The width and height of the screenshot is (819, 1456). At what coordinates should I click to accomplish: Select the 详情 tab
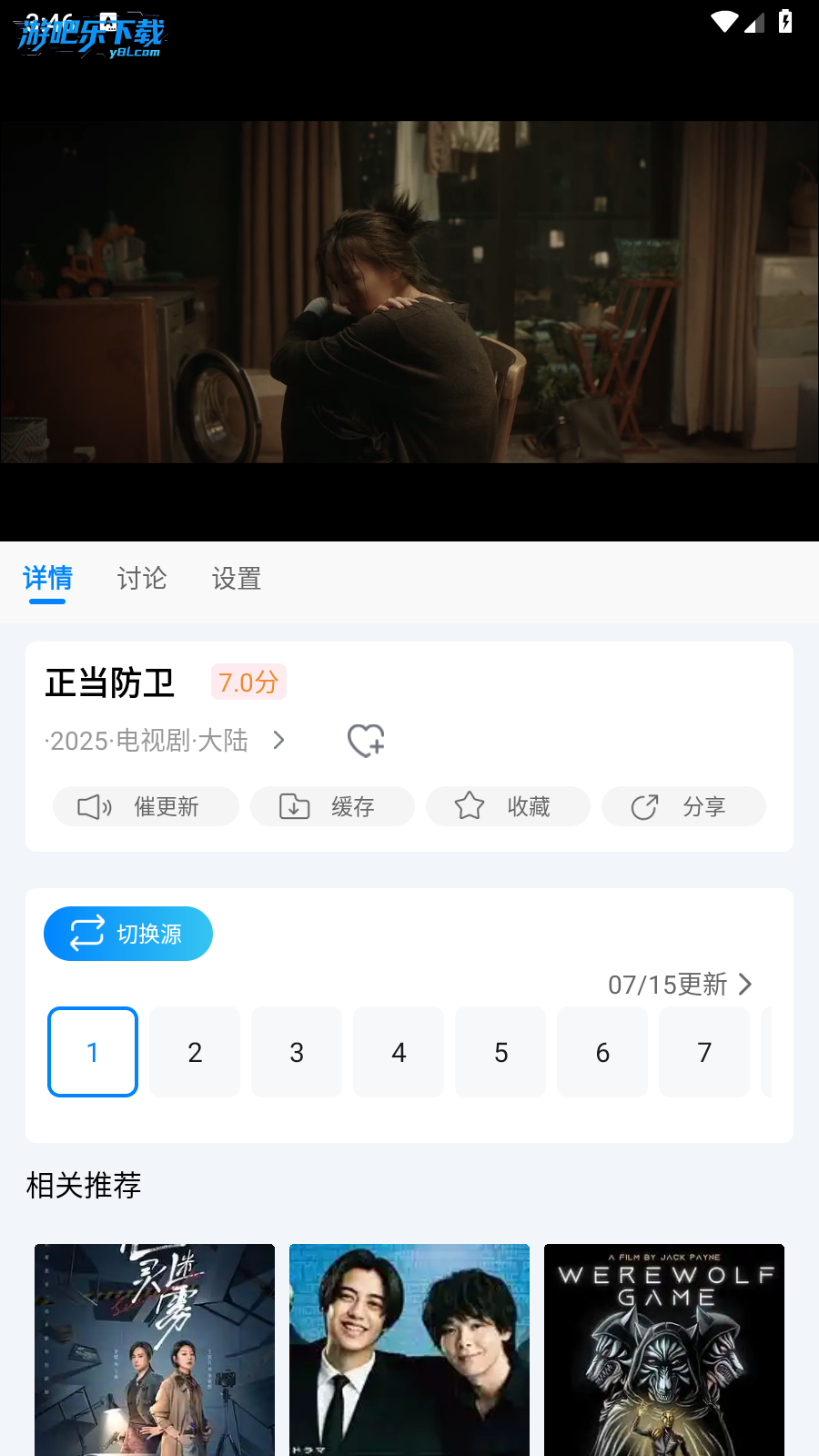47,579
